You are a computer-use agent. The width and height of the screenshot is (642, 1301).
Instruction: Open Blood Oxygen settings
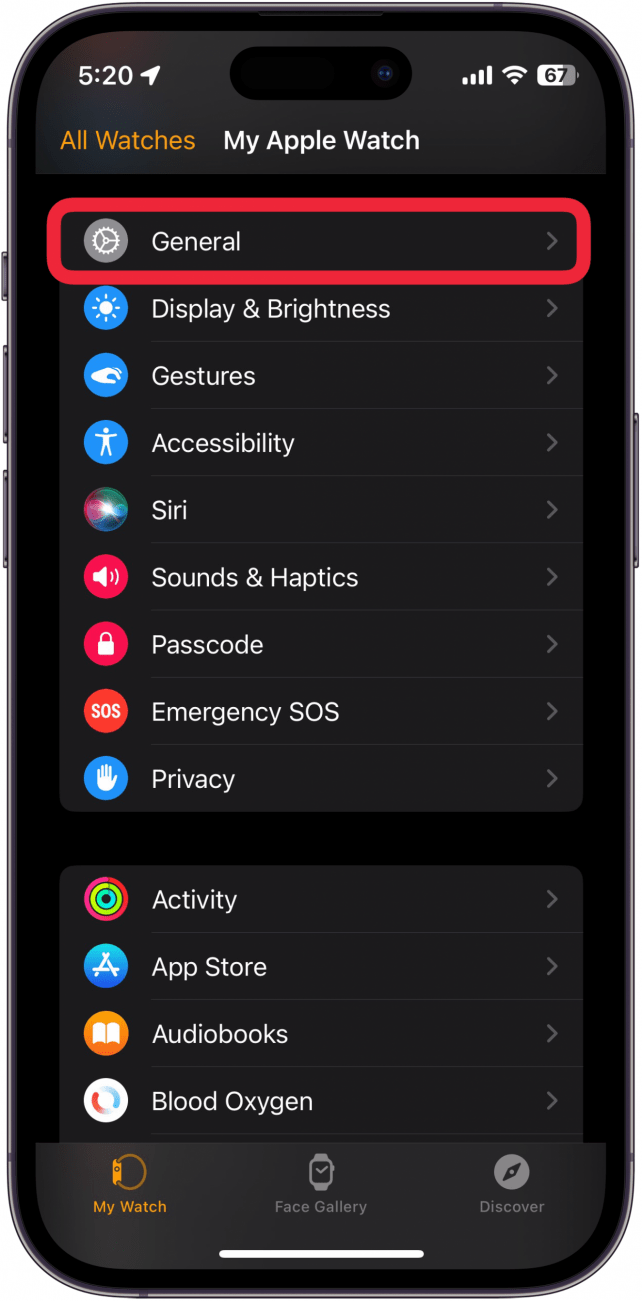tap(320, 1101)
